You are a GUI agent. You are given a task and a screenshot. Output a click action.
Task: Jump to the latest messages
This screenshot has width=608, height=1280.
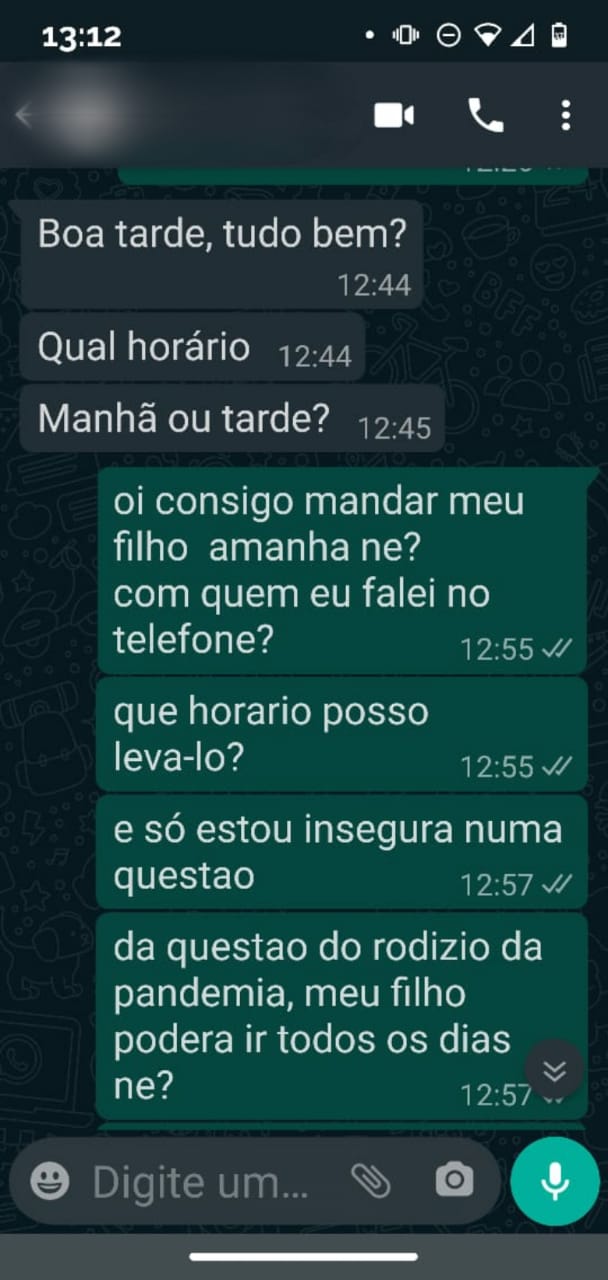554,1072
